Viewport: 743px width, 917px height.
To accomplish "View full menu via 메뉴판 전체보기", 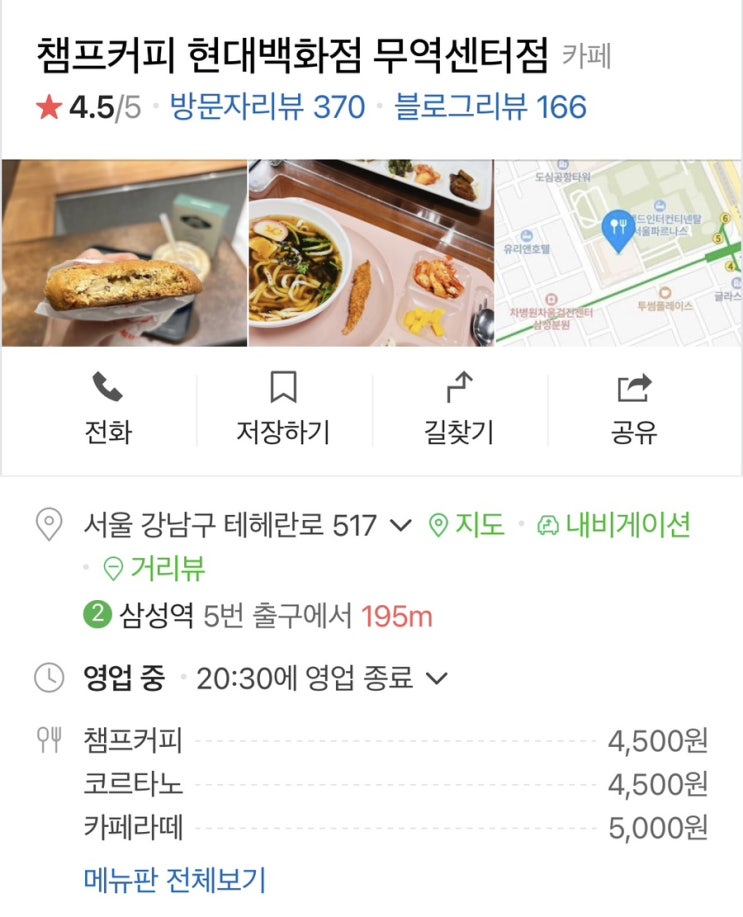I will [175, 881].
